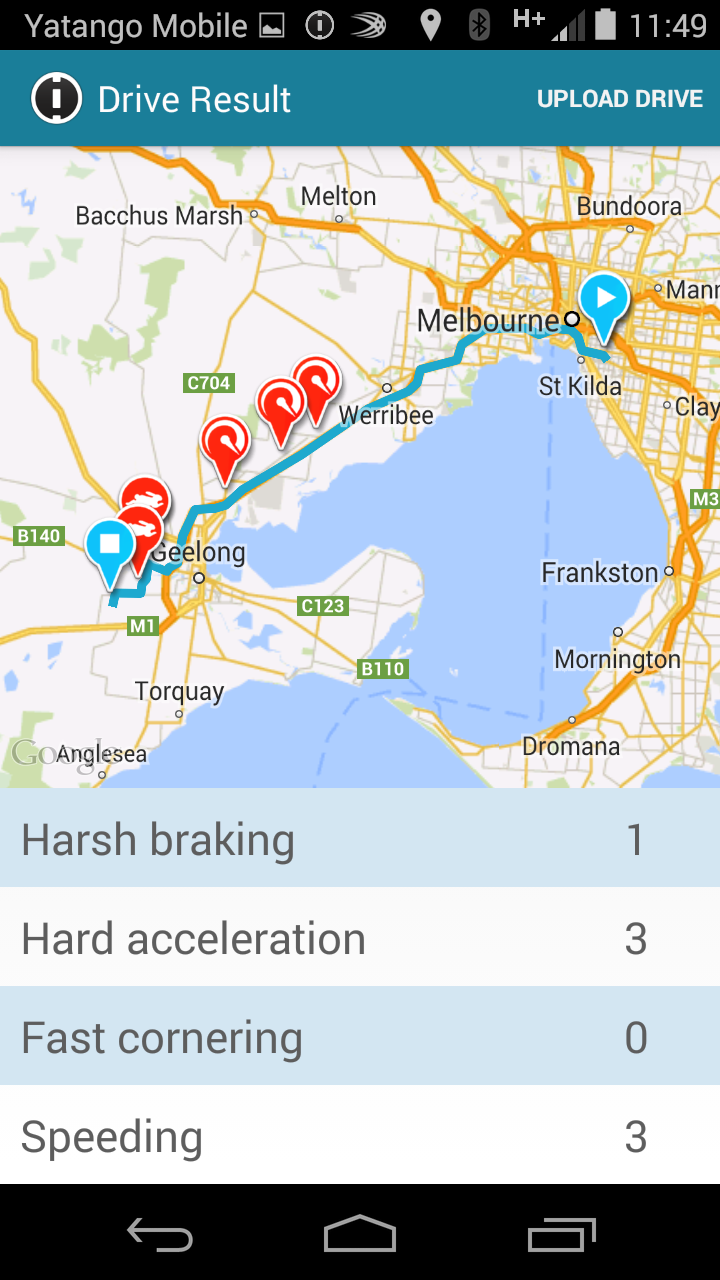The height and width of the screenshot is (1280, 720).
Task: Tap the Upload Drive button
Action: [619, 99]
